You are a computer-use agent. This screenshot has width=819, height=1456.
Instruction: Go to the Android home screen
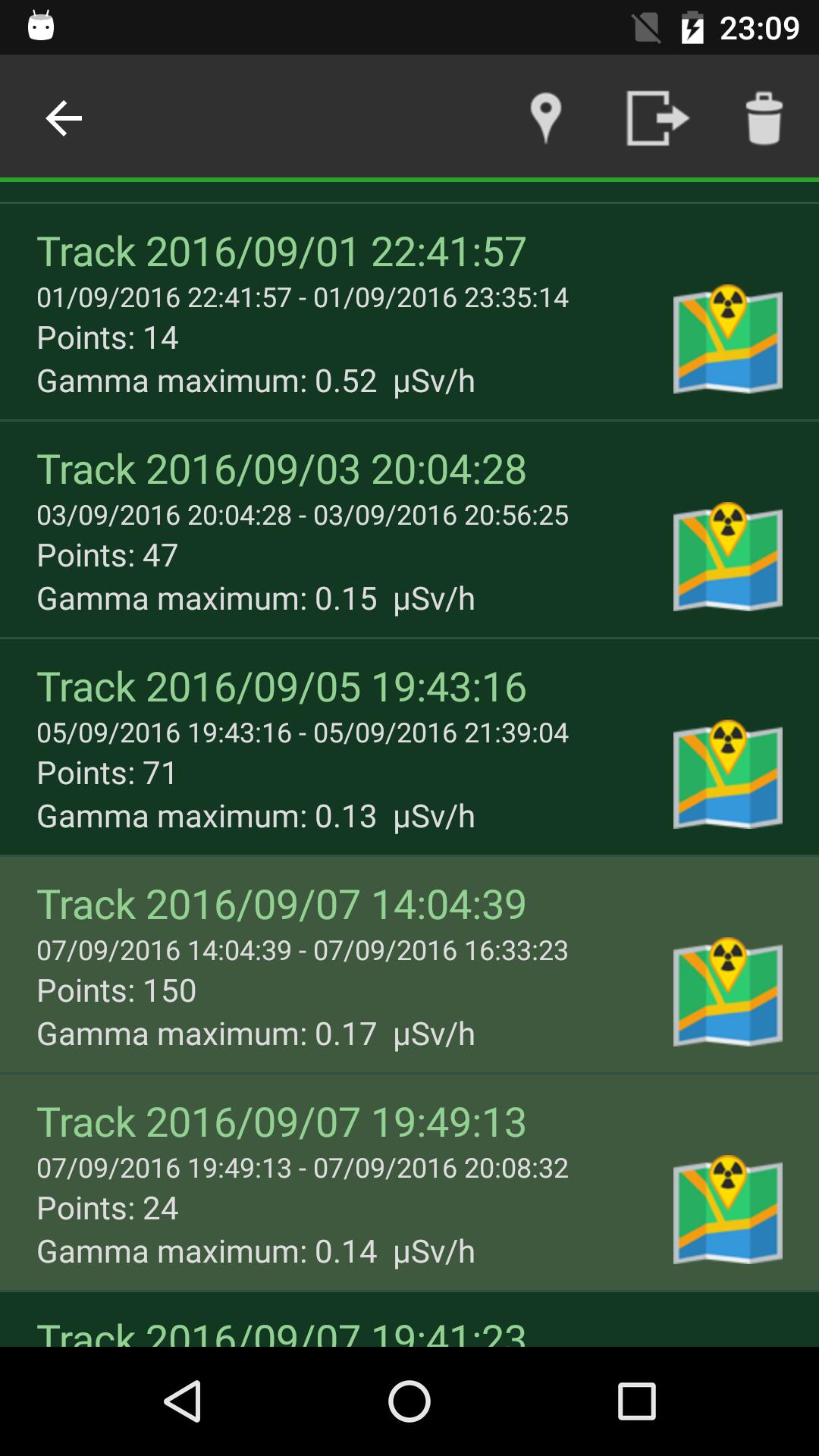409,1401
